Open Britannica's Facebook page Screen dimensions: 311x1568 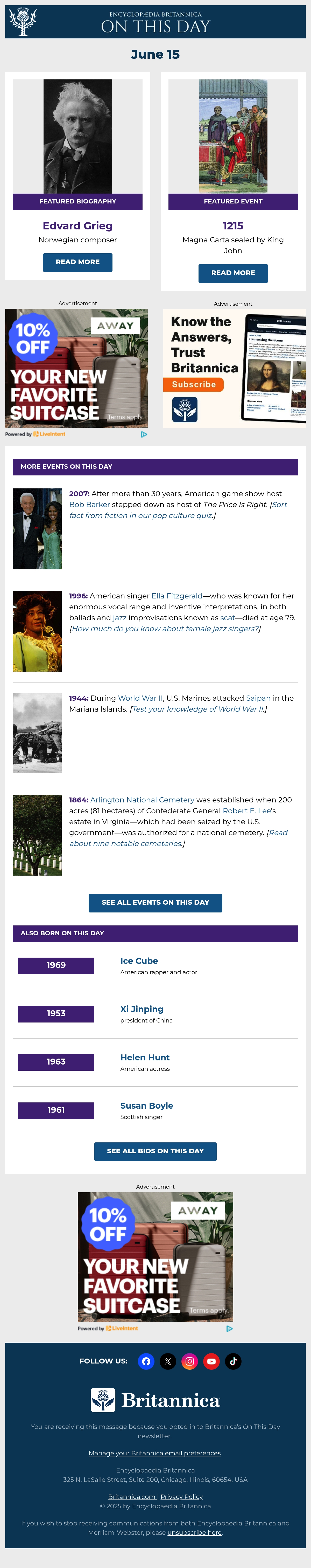(146, 1362)
